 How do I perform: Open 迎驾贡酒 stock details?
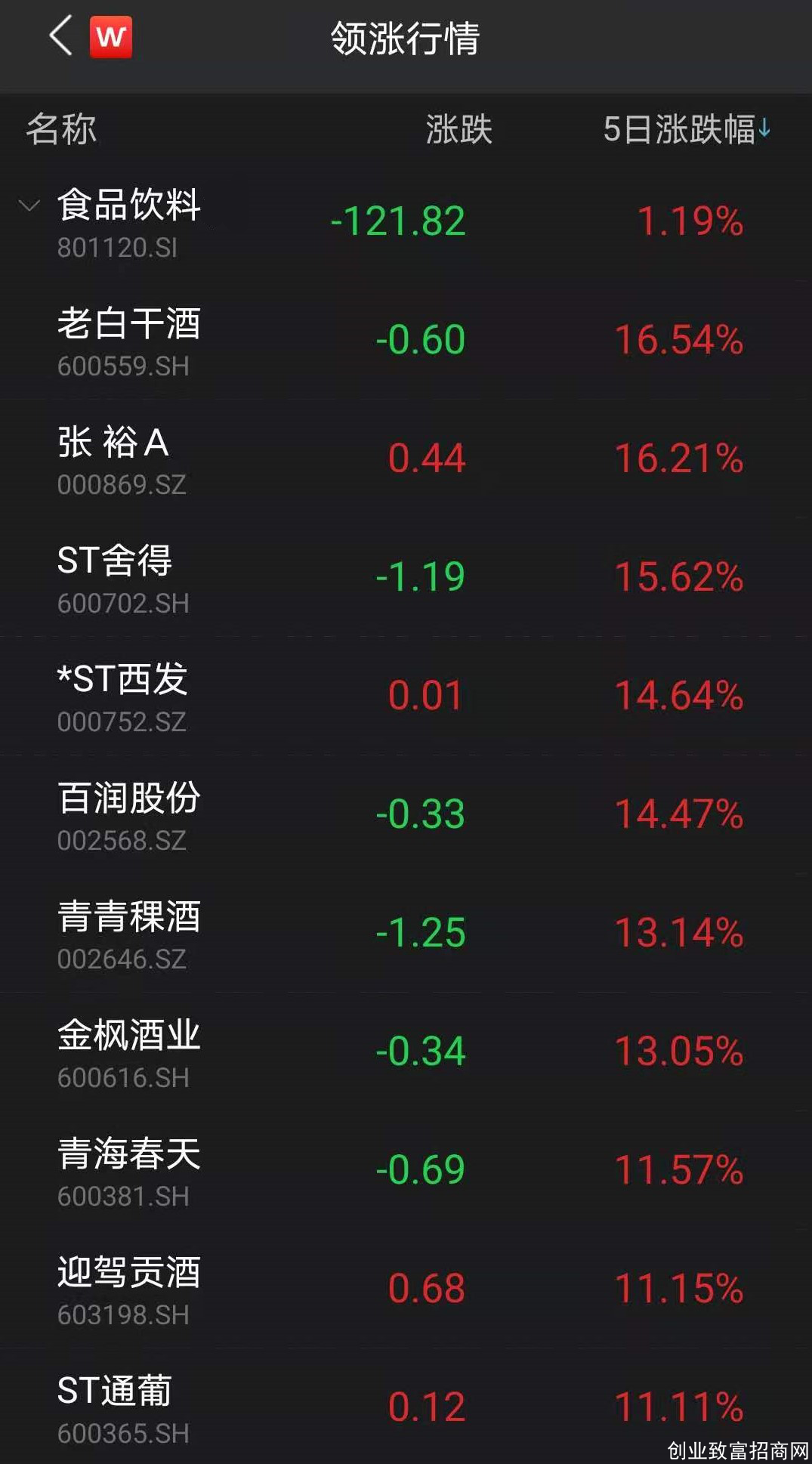[x=406, y=1289]
